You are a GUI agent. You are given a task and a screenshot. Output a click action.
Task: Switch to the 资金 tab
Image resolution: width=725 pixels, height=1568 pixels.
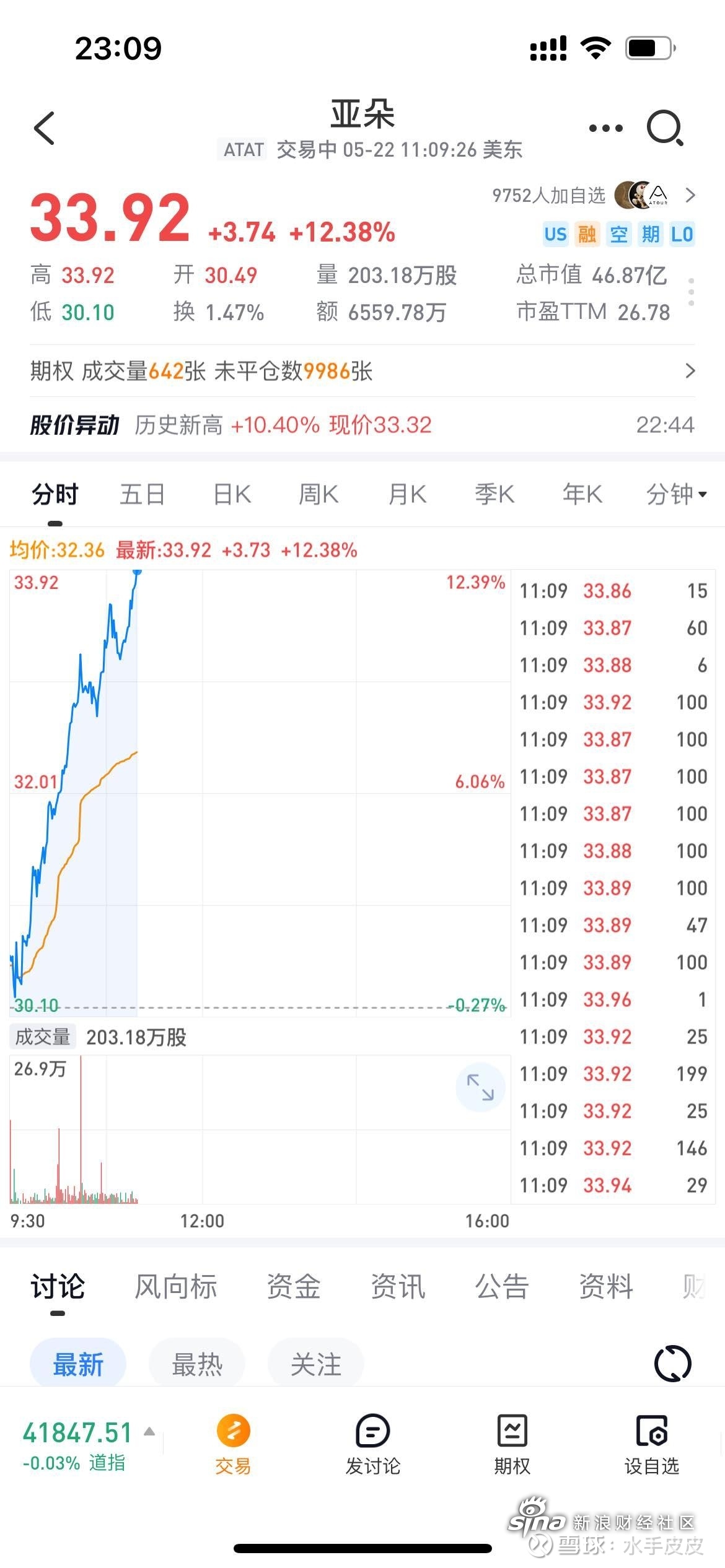click(x=294, y=1286)
